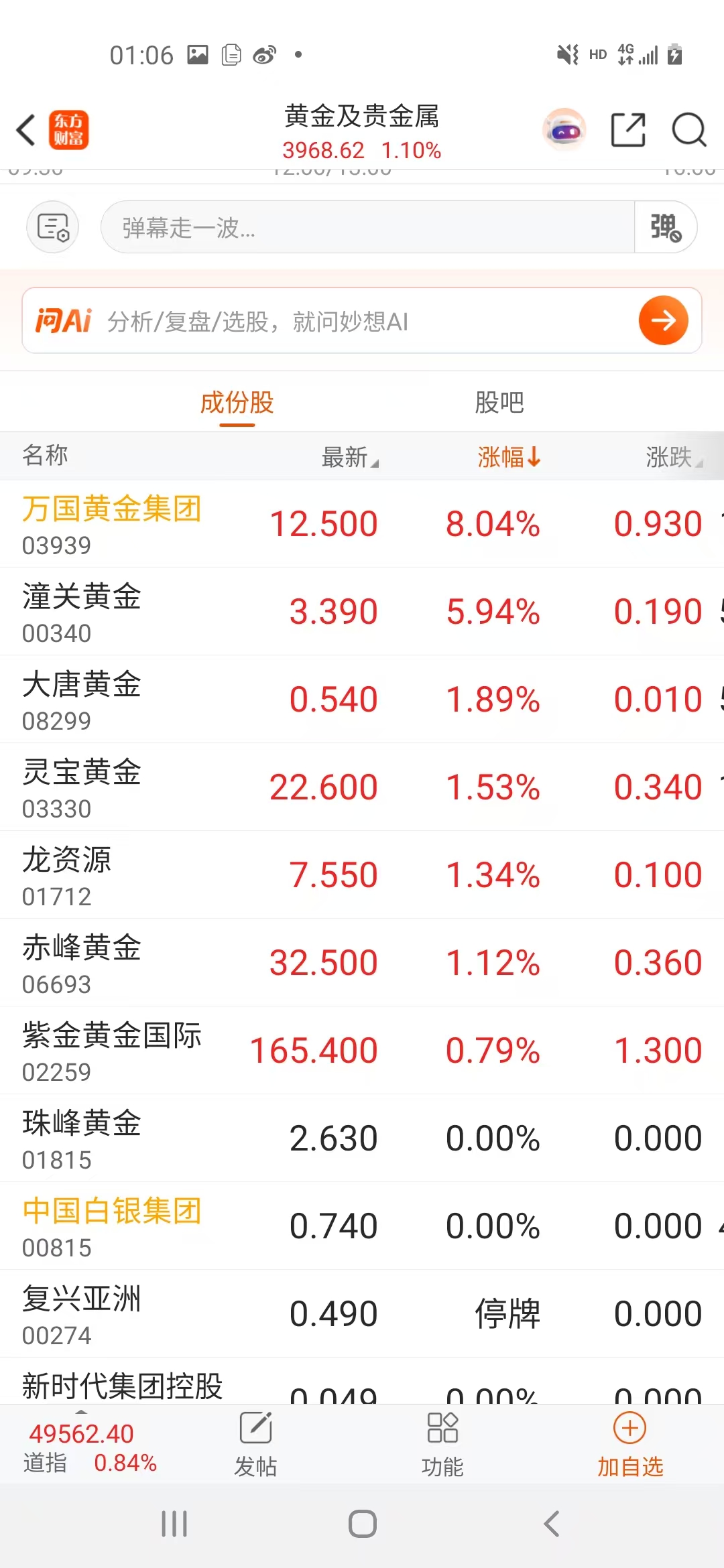This screenshot has height=1568, width=724.
Task: Open bullet comment settings icon
Action: (x=53, y=226)
